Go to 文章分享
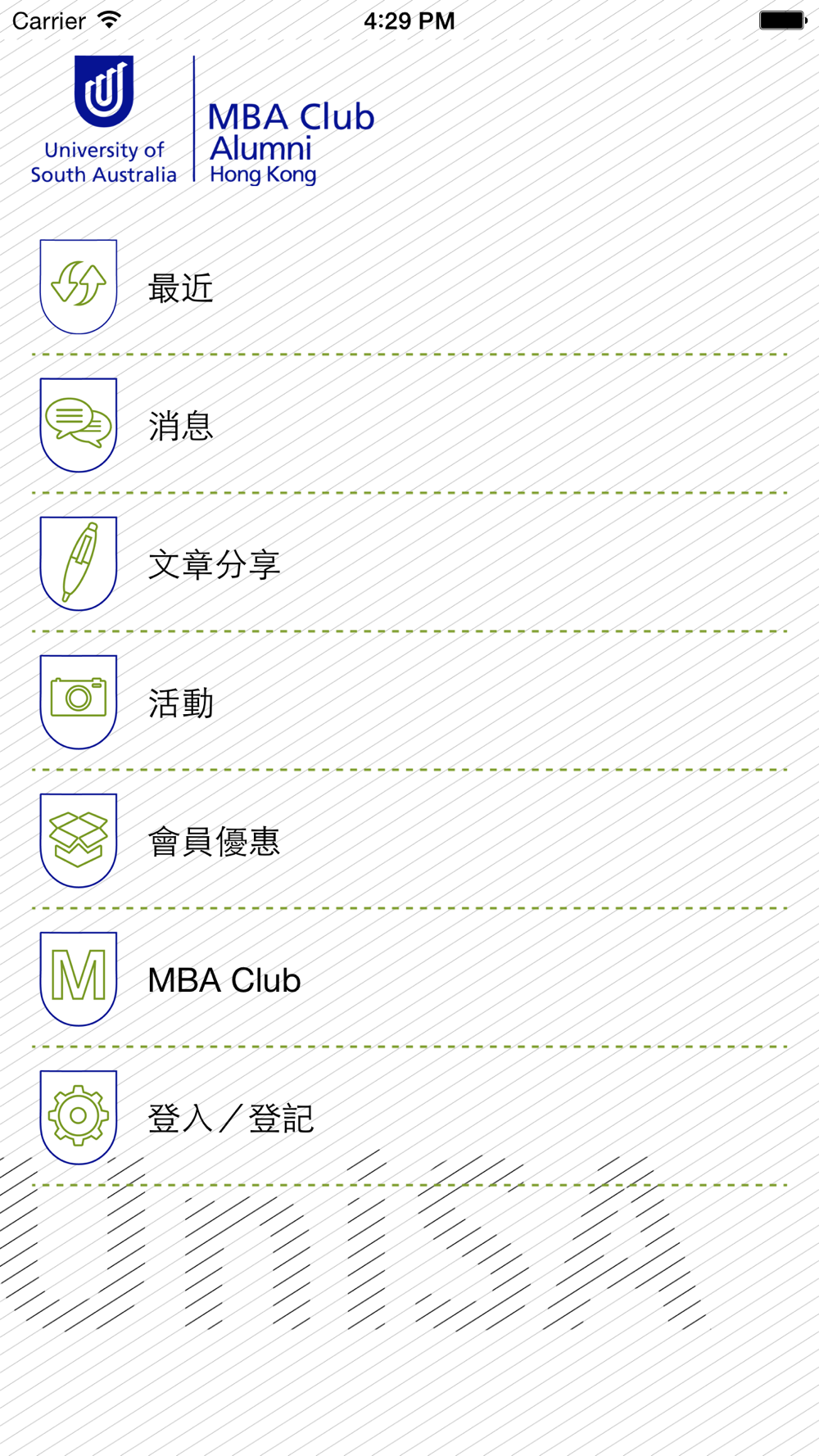The width and height of the screenshot is (819, 1456). [409, 563]
